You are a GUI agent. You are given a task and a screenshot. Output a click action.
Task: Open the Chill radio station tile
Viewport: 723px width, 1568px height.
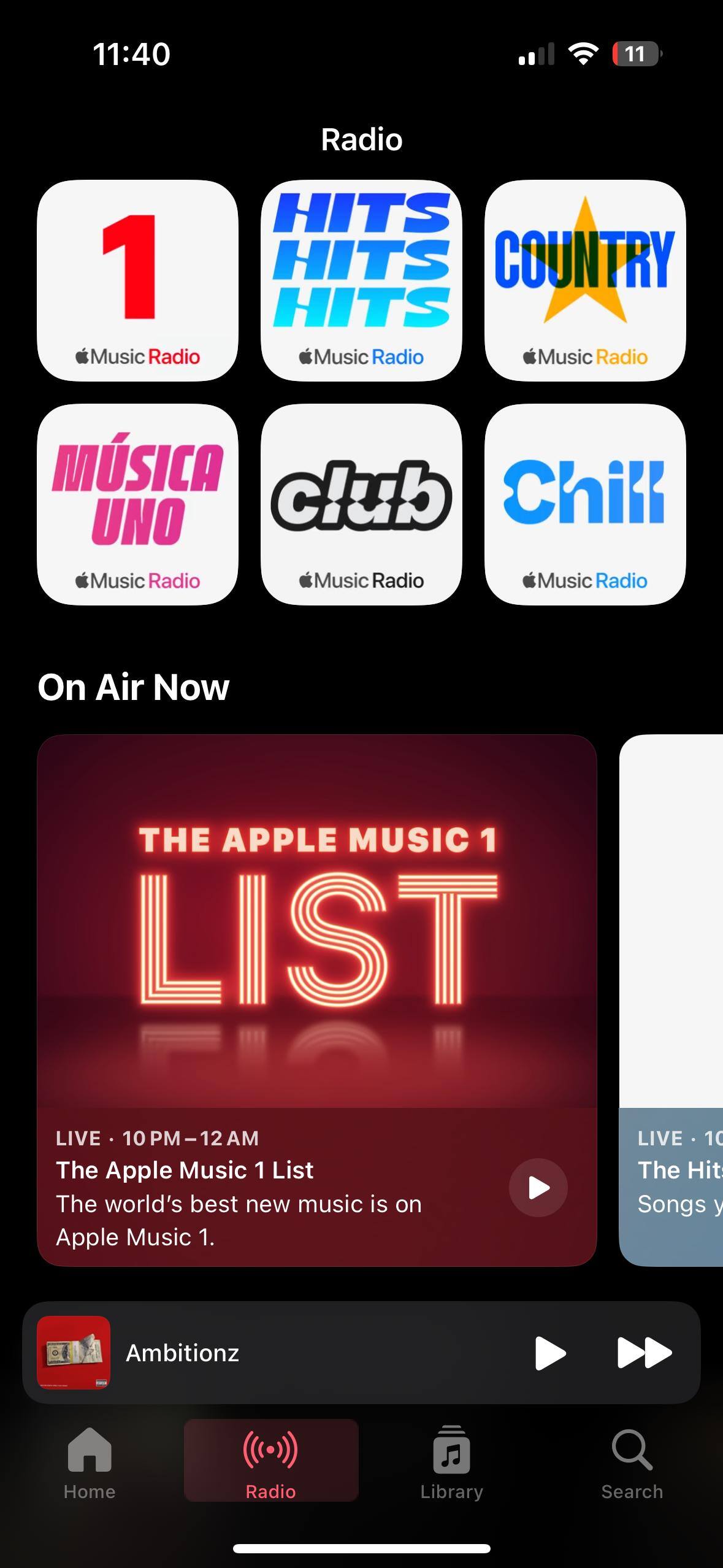pyautogui.click(x=584, y=504)
